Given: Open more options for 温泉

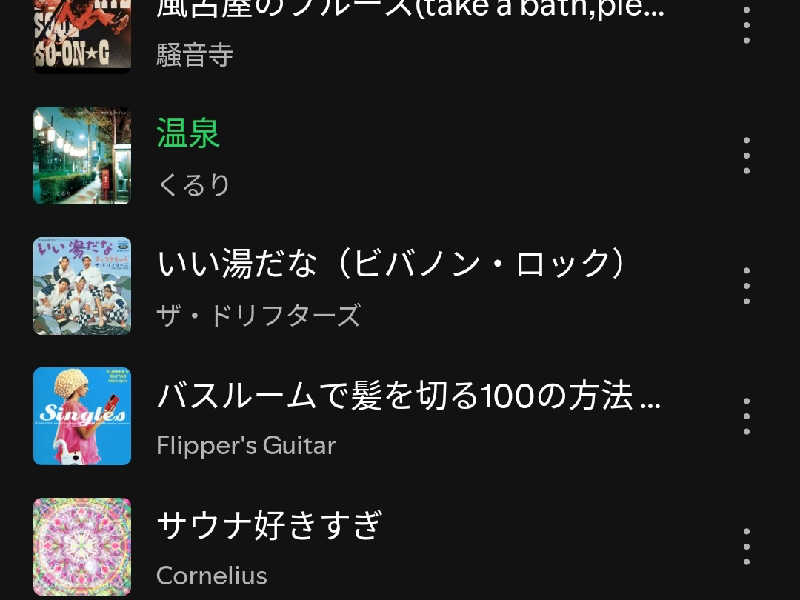Looking at the screenshot, I should point(747,156).
